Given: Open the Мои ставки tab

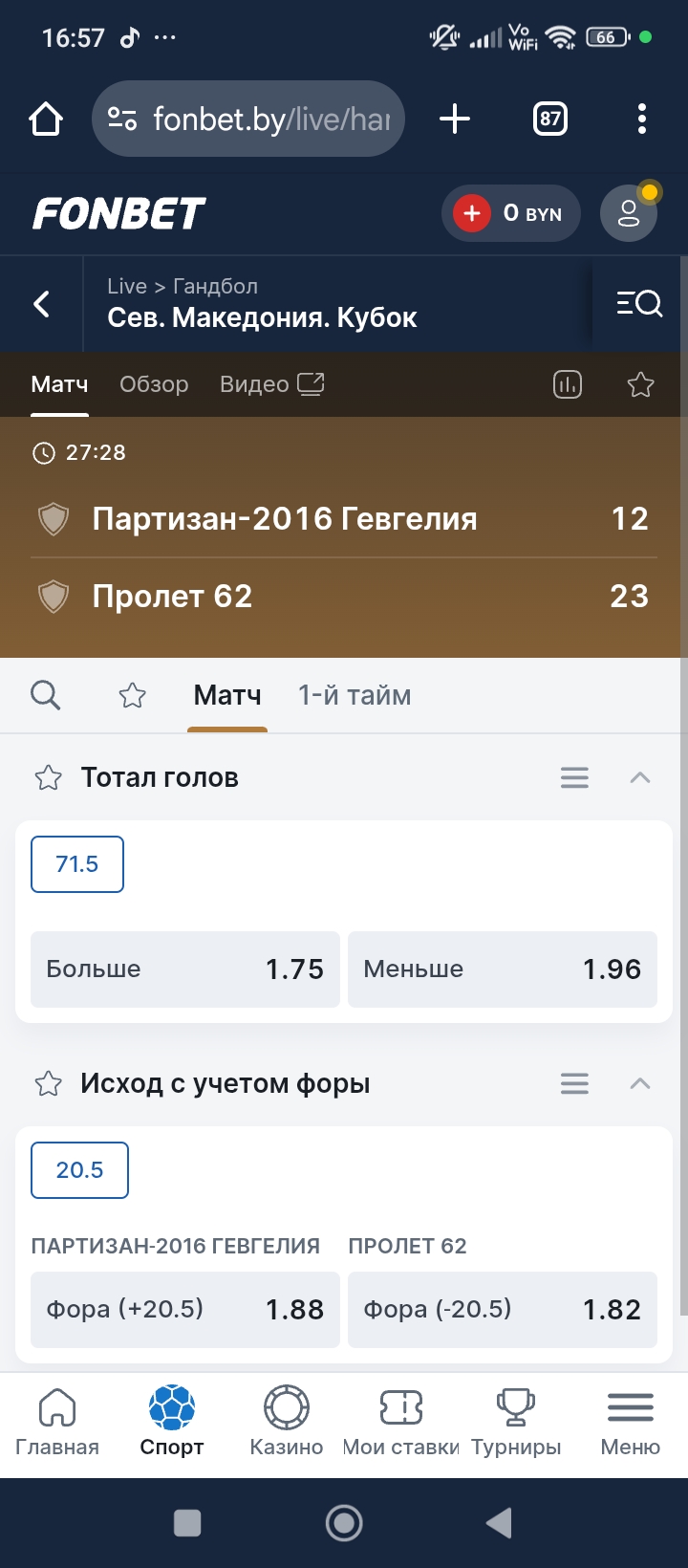Looking at the screenshot, I should pyautogui.click(x=401, y=1421).
